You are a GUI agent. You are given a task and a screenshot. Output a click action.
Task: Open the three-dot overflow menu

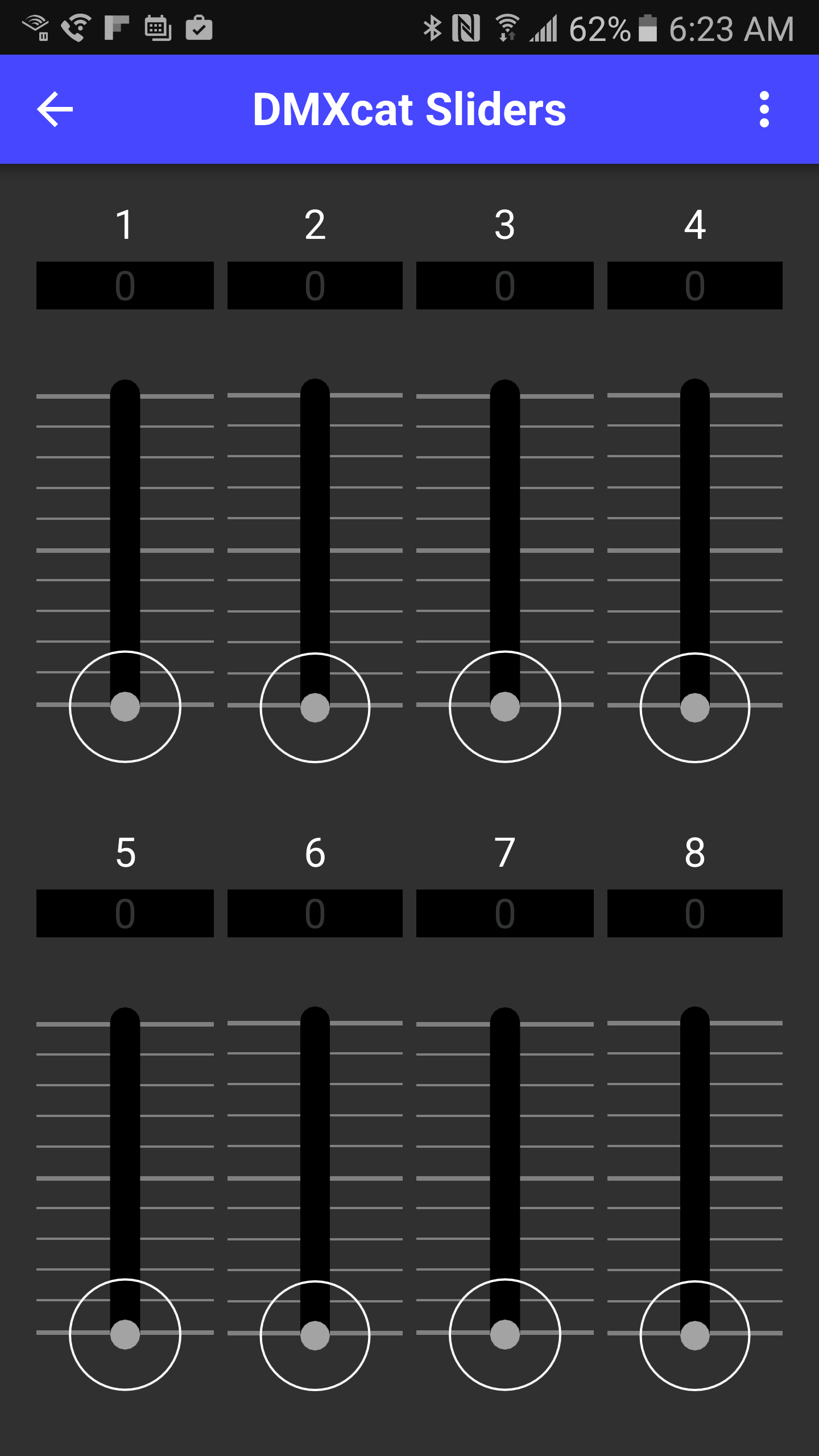click(764, 109)
